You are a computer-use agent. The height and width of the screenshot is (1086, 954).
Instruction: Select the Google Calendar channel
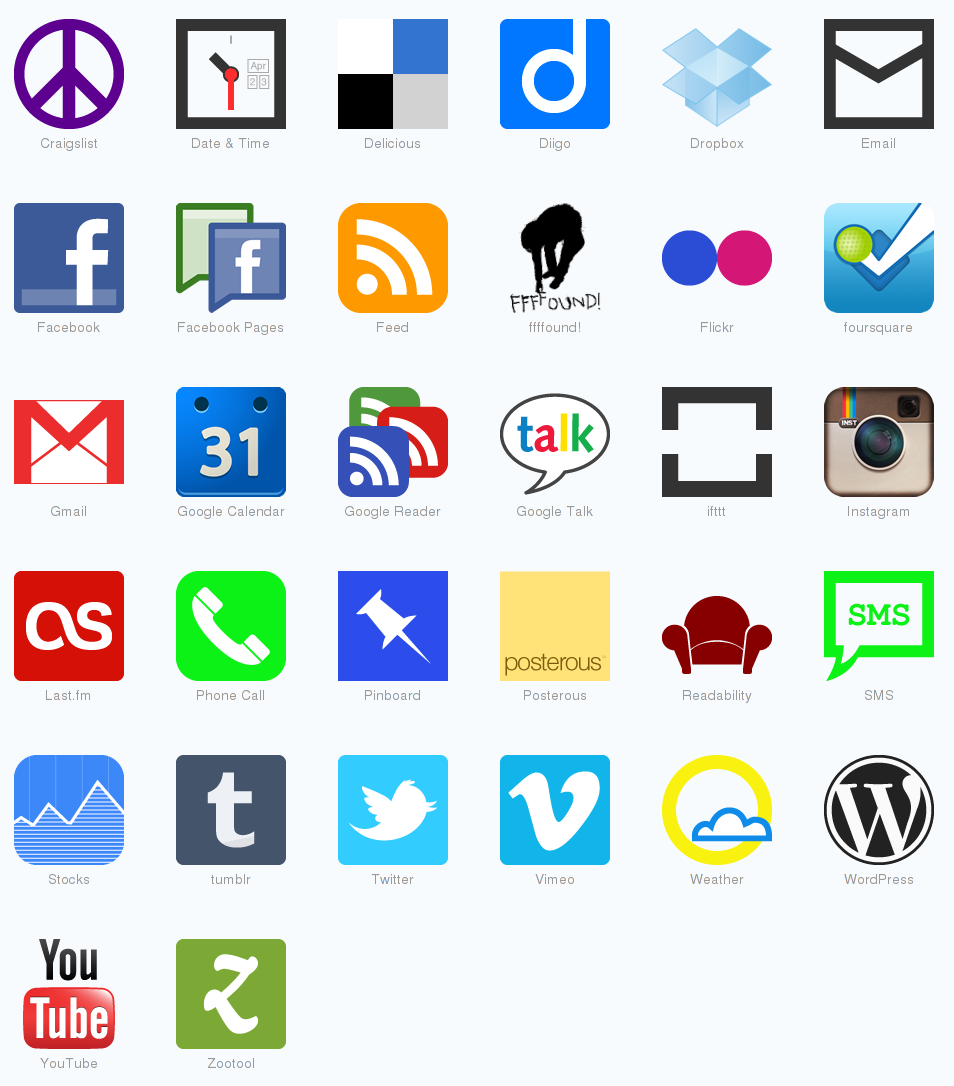[231, 442]
